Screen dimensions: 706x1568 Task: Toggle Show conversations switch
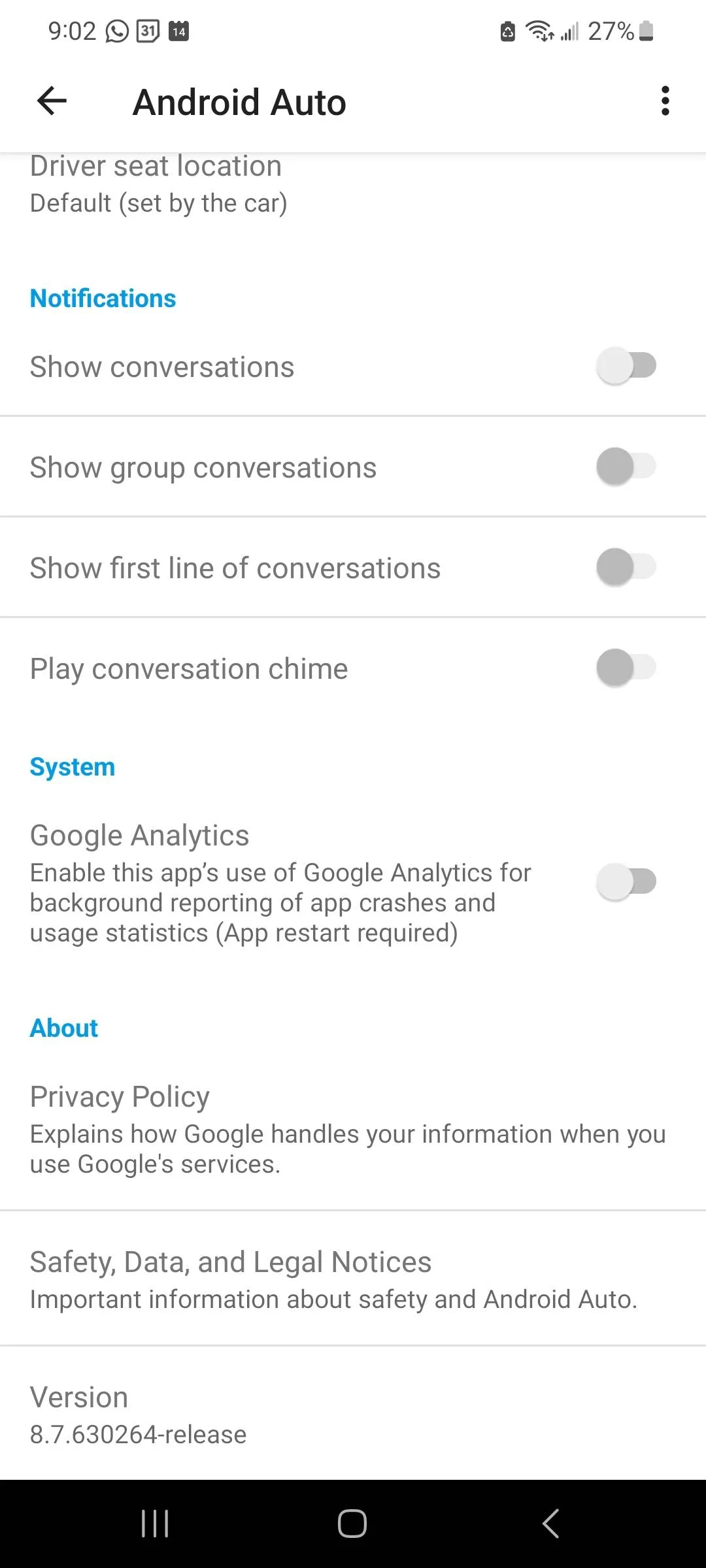tap(626, 366)
